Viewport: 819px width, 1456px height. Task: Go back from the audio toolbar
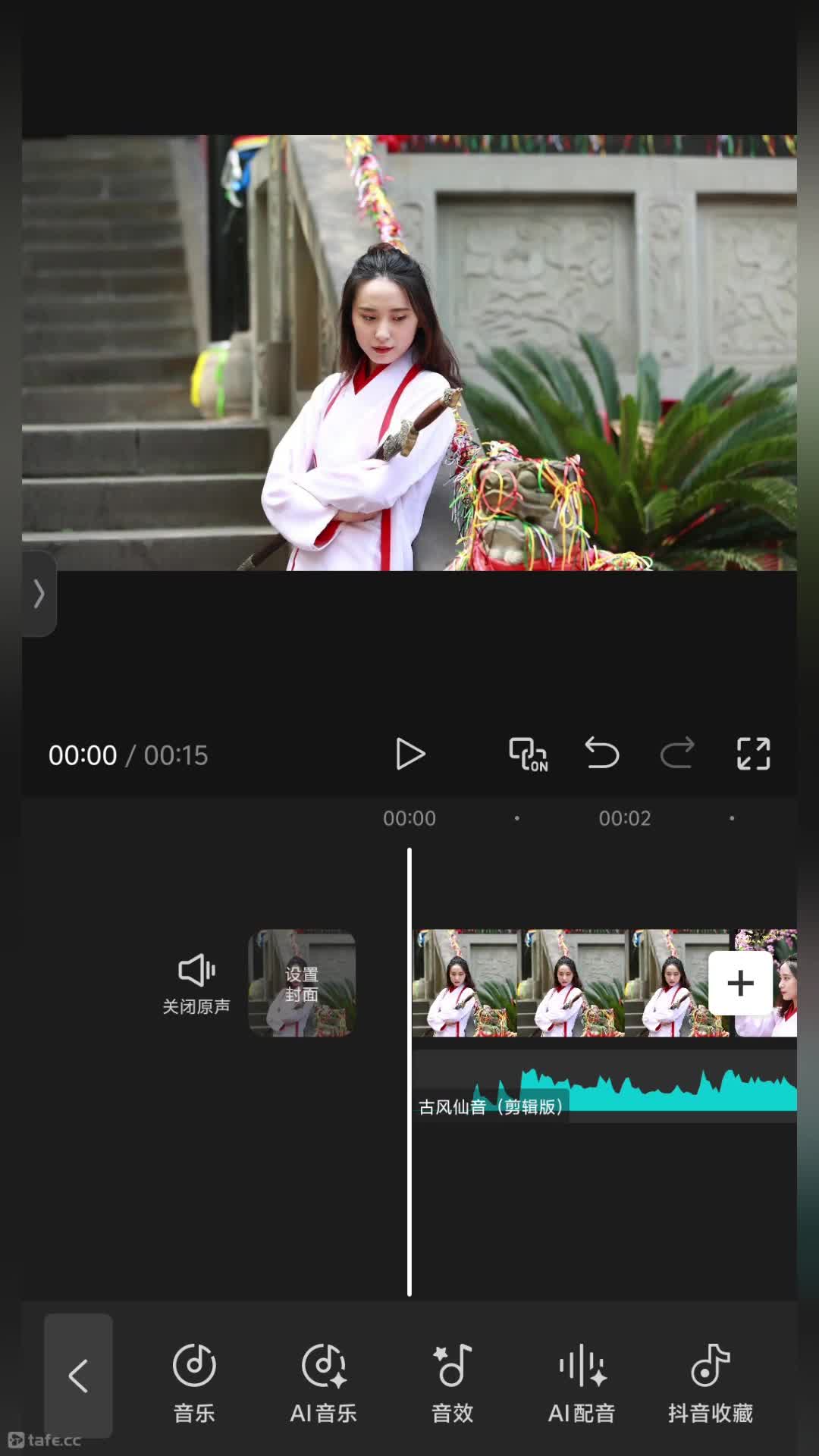click(78, 1376)
